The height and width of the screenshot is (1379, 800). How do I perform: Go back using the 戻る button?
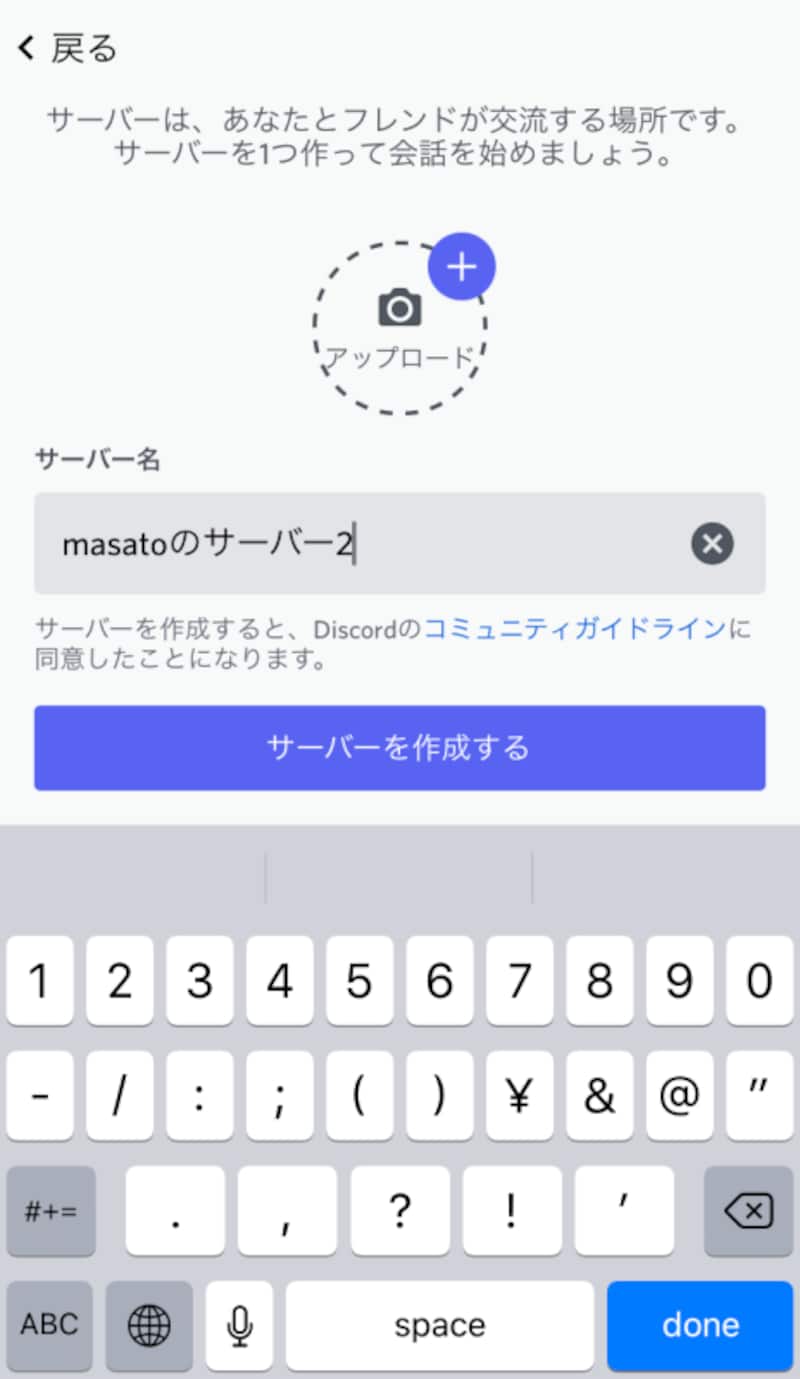68,48
